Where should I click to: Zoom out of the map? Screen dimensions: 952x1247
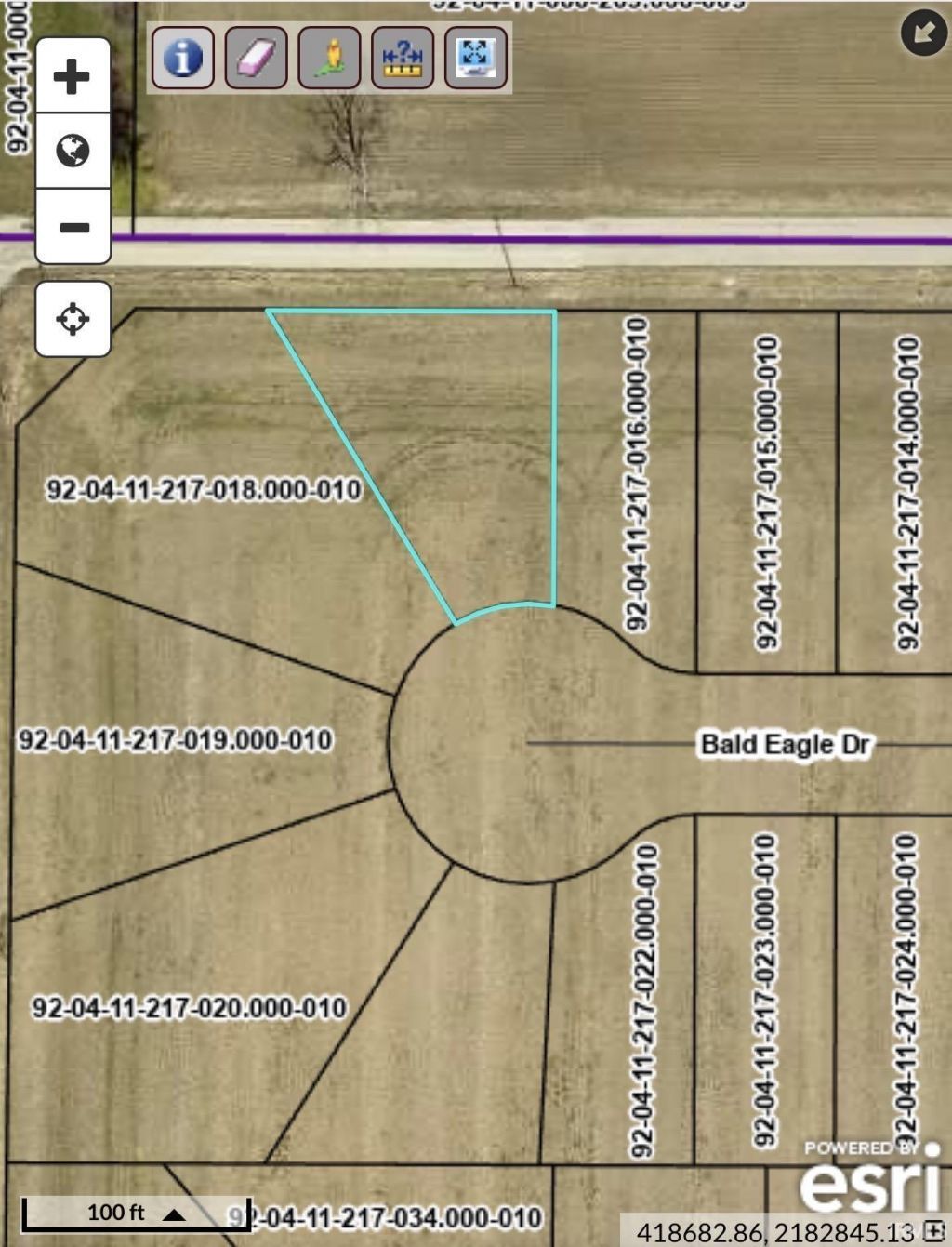[73, 227]
